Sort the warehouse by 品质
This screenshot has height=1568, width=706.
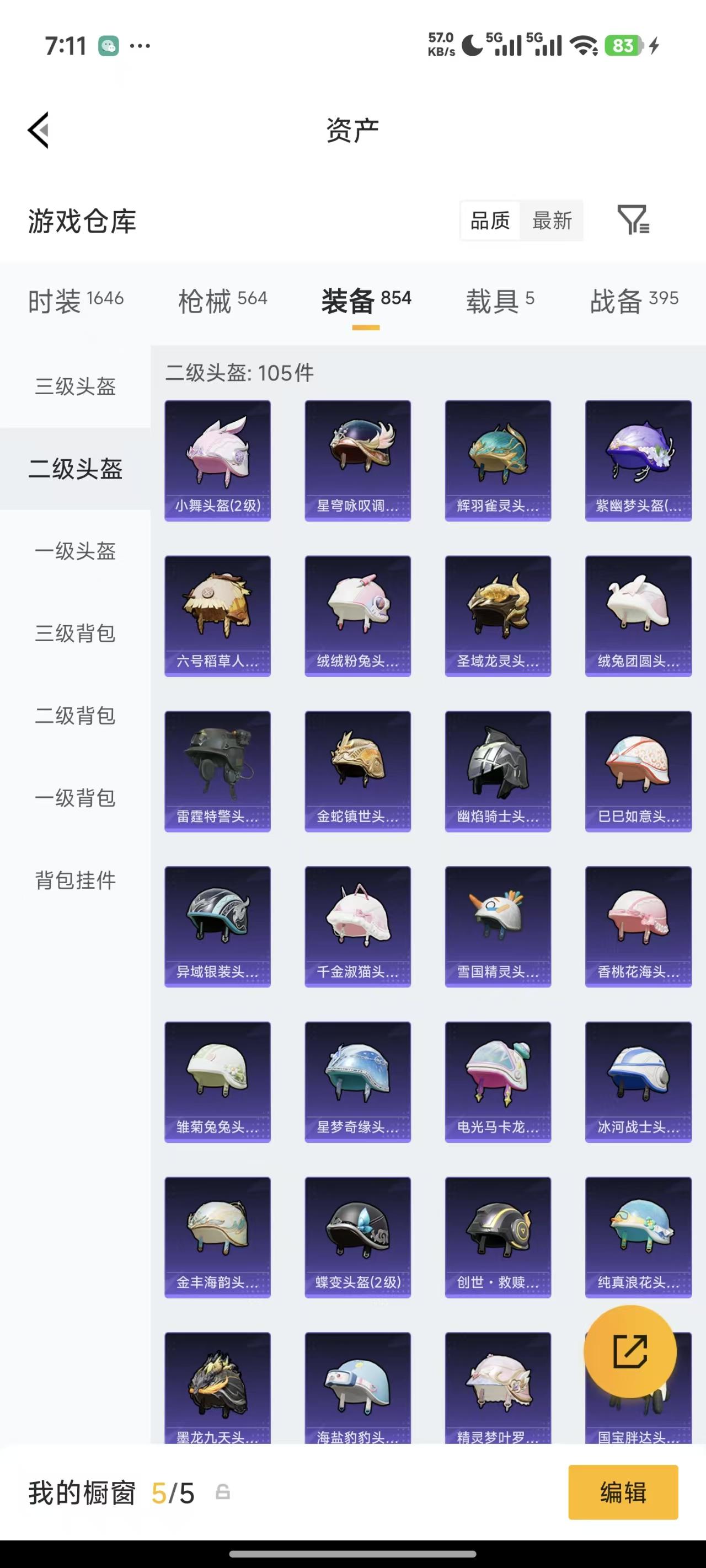pyautogui.click(x=490, y=221)
